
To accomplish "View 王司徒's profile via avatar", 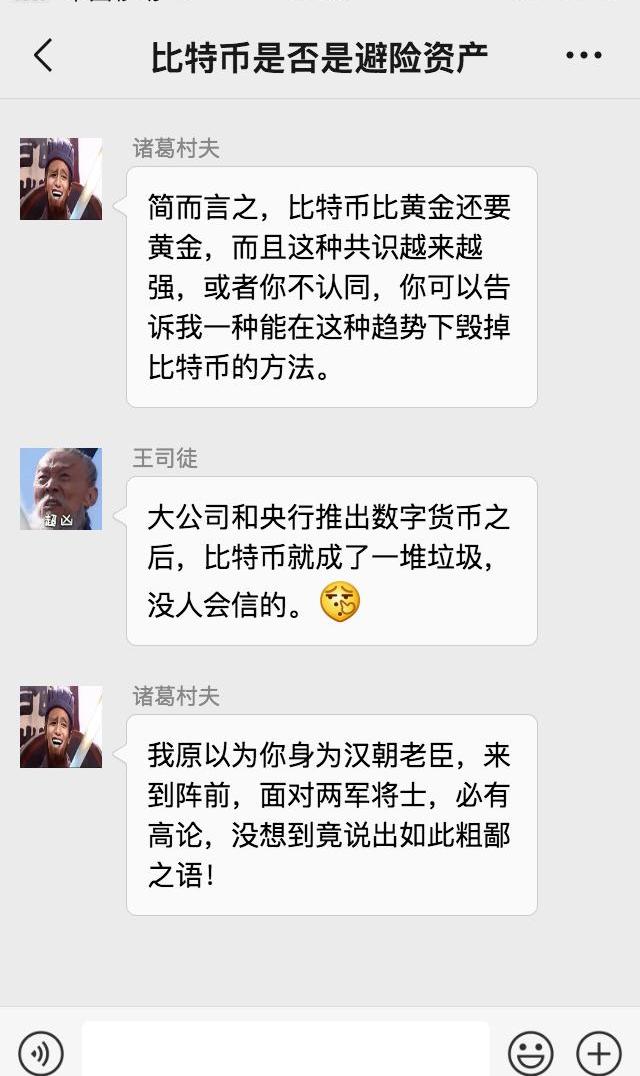I will 61,489.
